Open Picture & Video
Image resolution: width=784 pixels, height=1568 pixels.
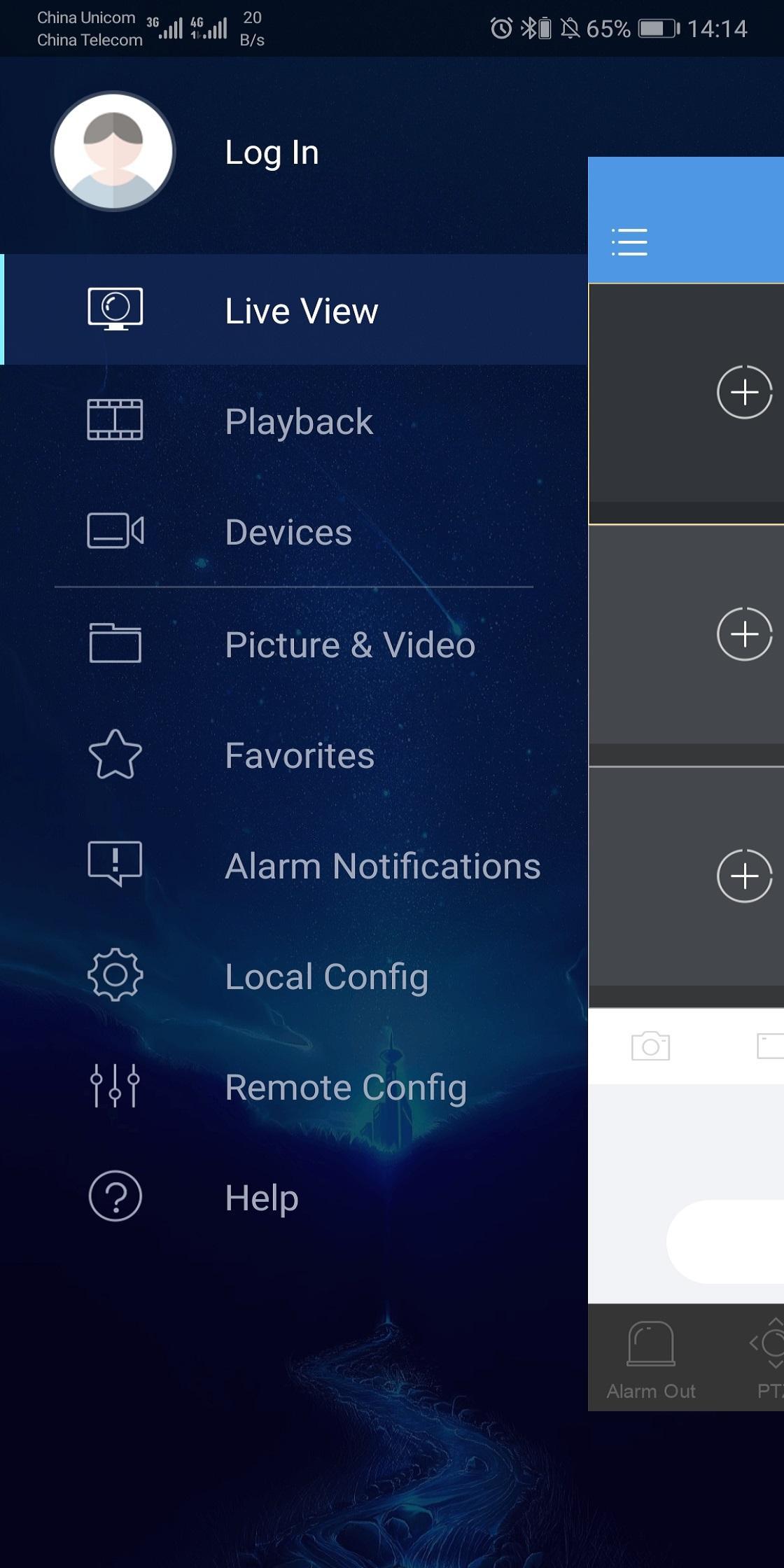350,645
